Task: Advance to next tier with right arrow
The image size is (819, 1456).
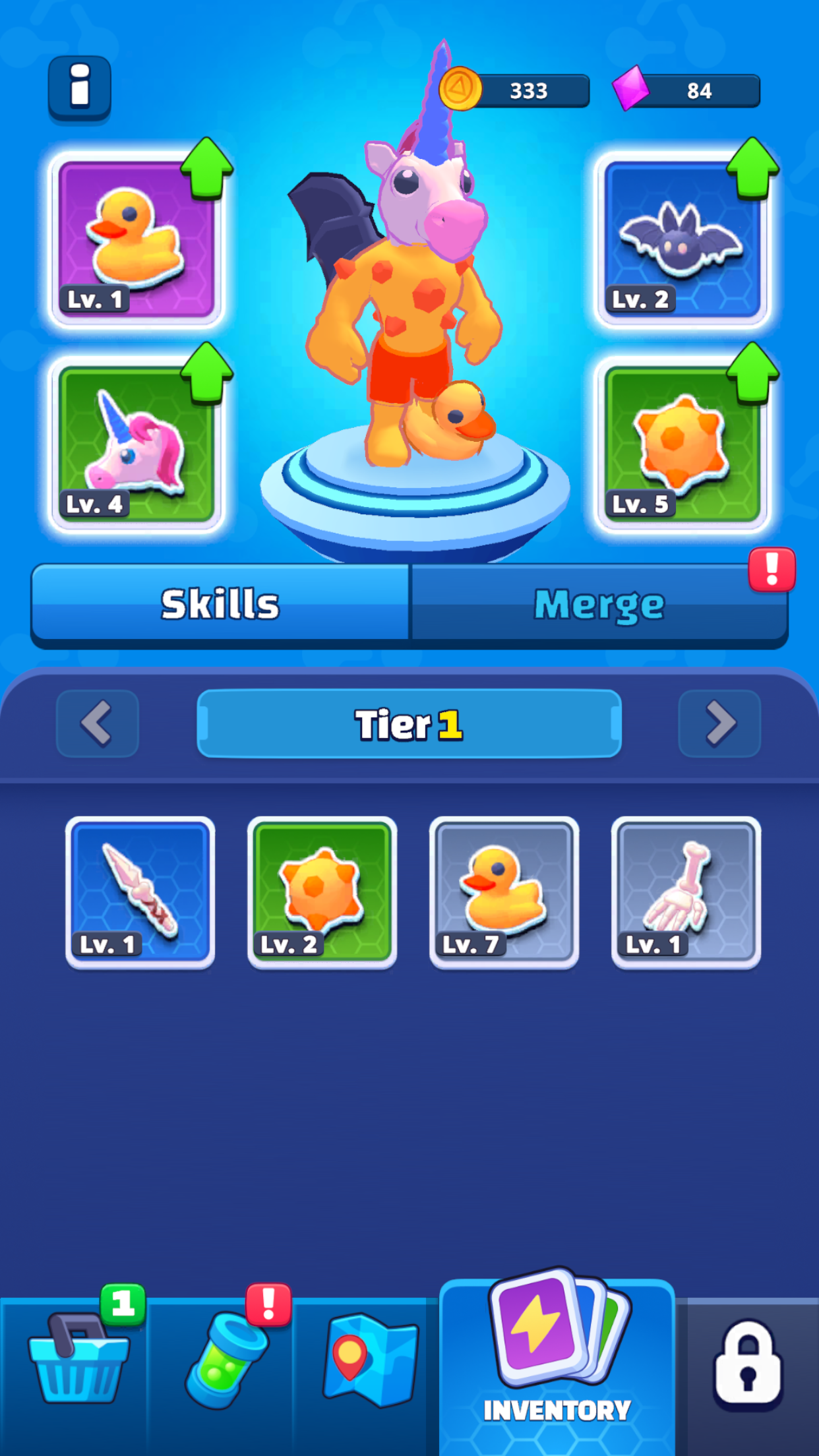Action: pos(720,724)
